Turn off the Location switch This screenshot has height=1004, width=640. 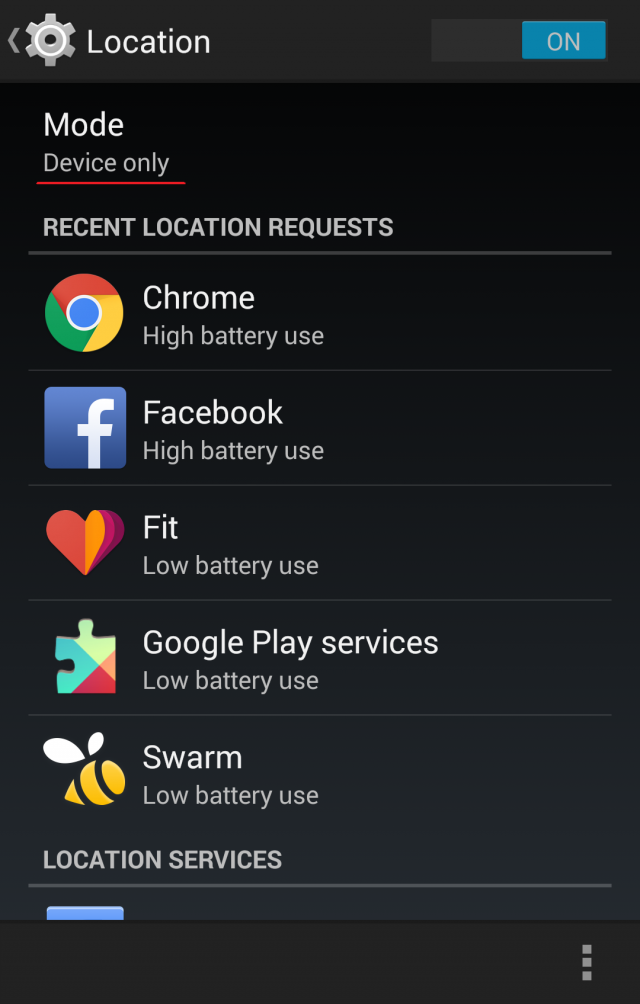(519, 41)
